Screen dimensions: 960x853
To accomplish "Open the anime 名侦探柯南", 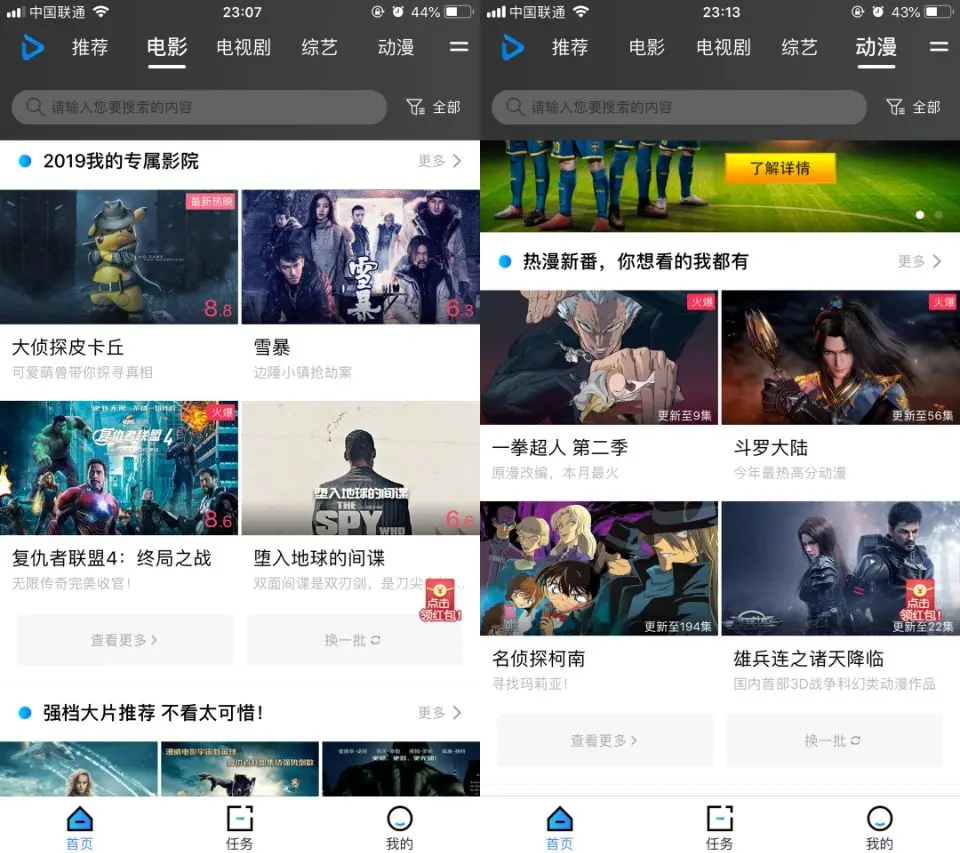I will [x=599, y=568].
